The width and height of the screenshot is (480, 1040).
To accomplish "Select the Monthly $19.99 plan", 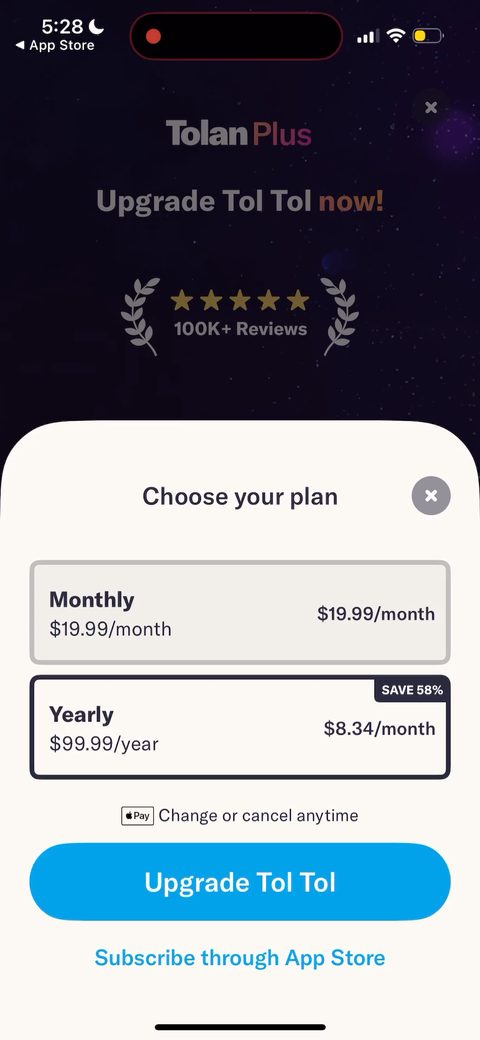I will tap(240, 612).
